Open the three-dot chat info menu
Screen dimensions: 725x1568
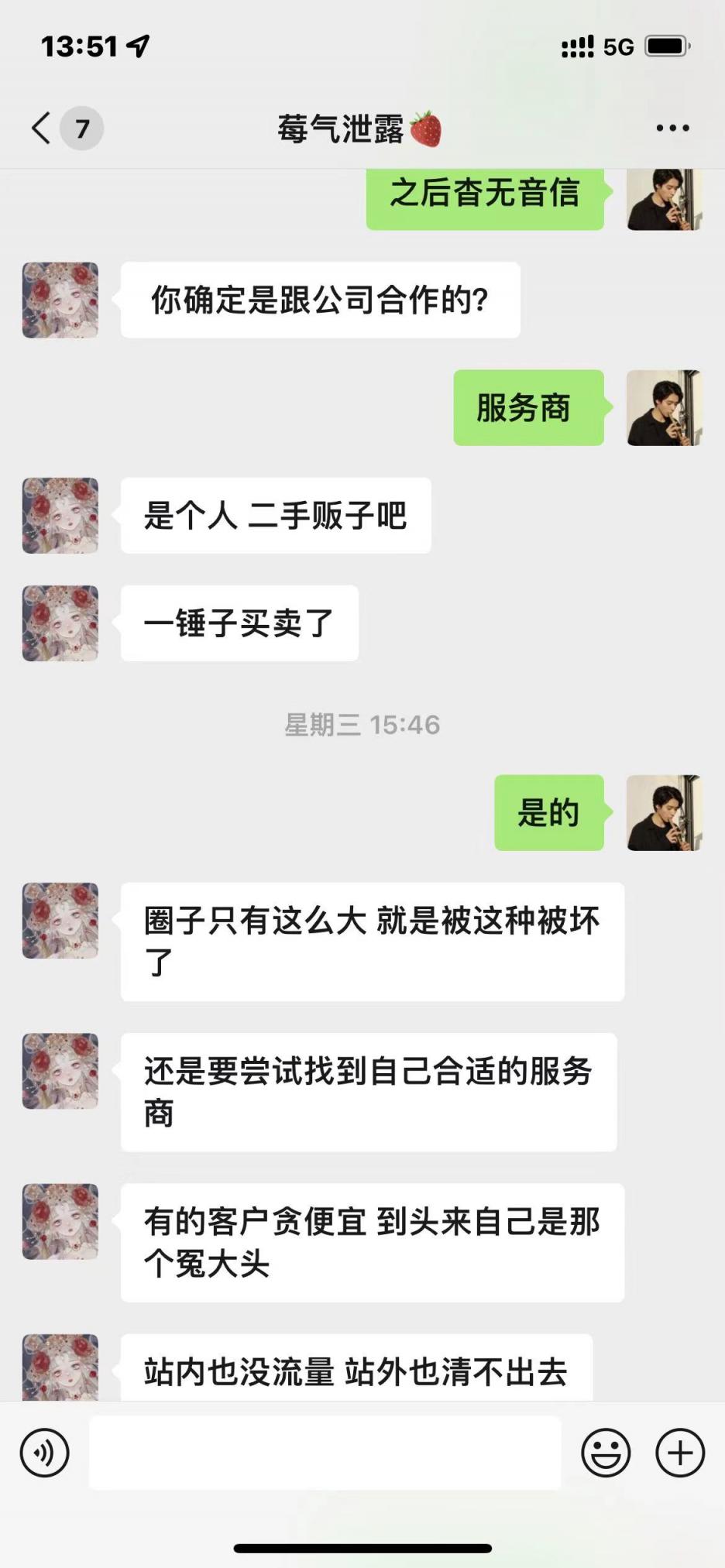pyautogui.click(x=672, y=128)
